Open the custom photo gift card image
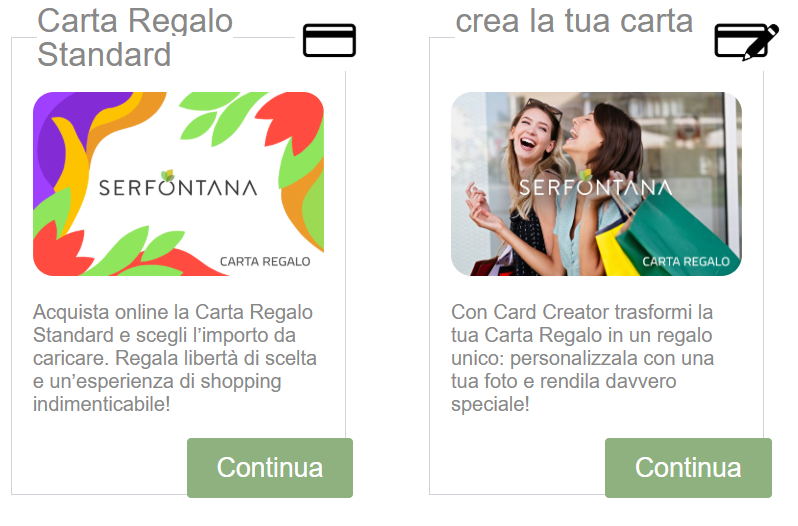The width and height of the screenshot is (798, 526). point(596,184)
